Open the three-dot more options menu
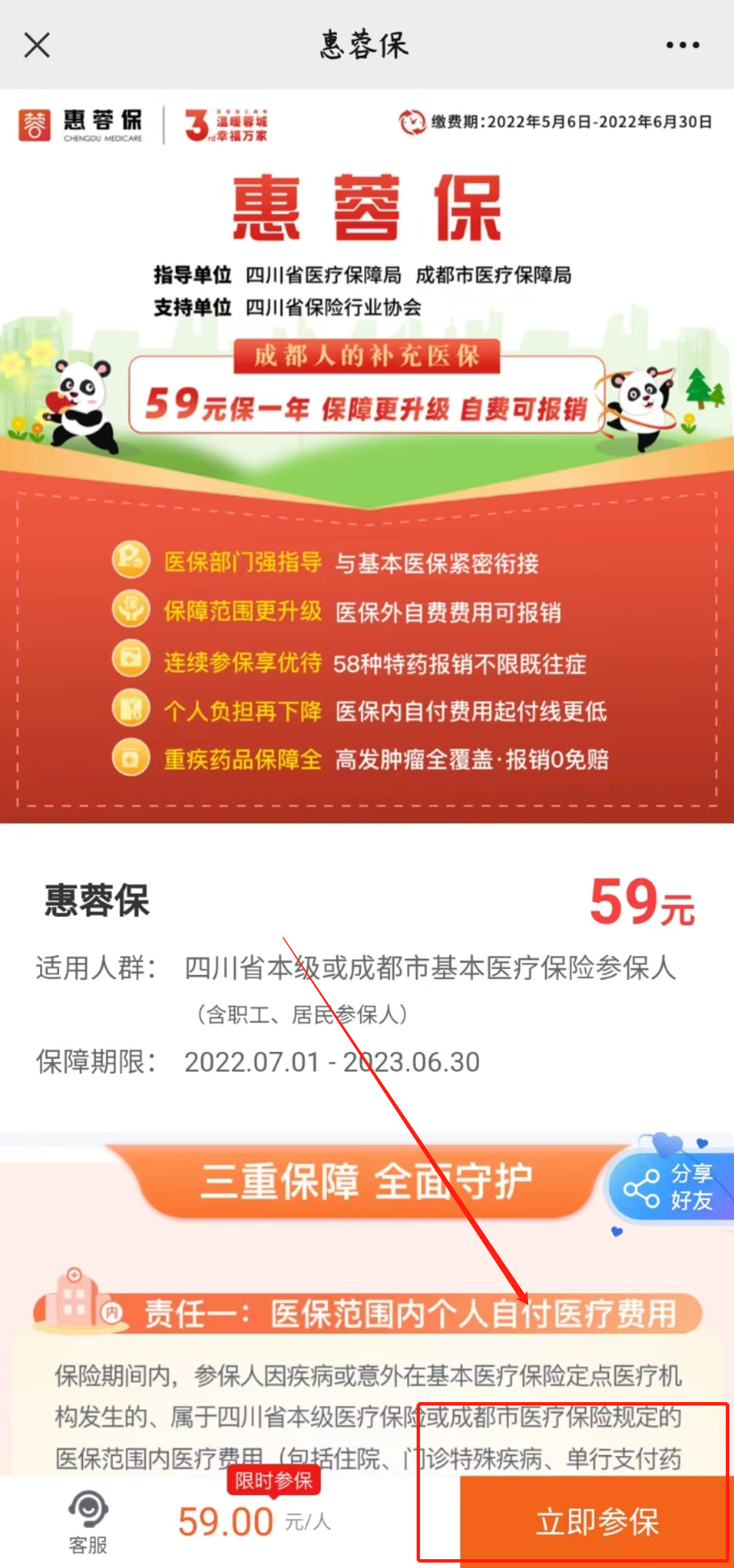Screen dimensions: 734x1568 [682, 46]
